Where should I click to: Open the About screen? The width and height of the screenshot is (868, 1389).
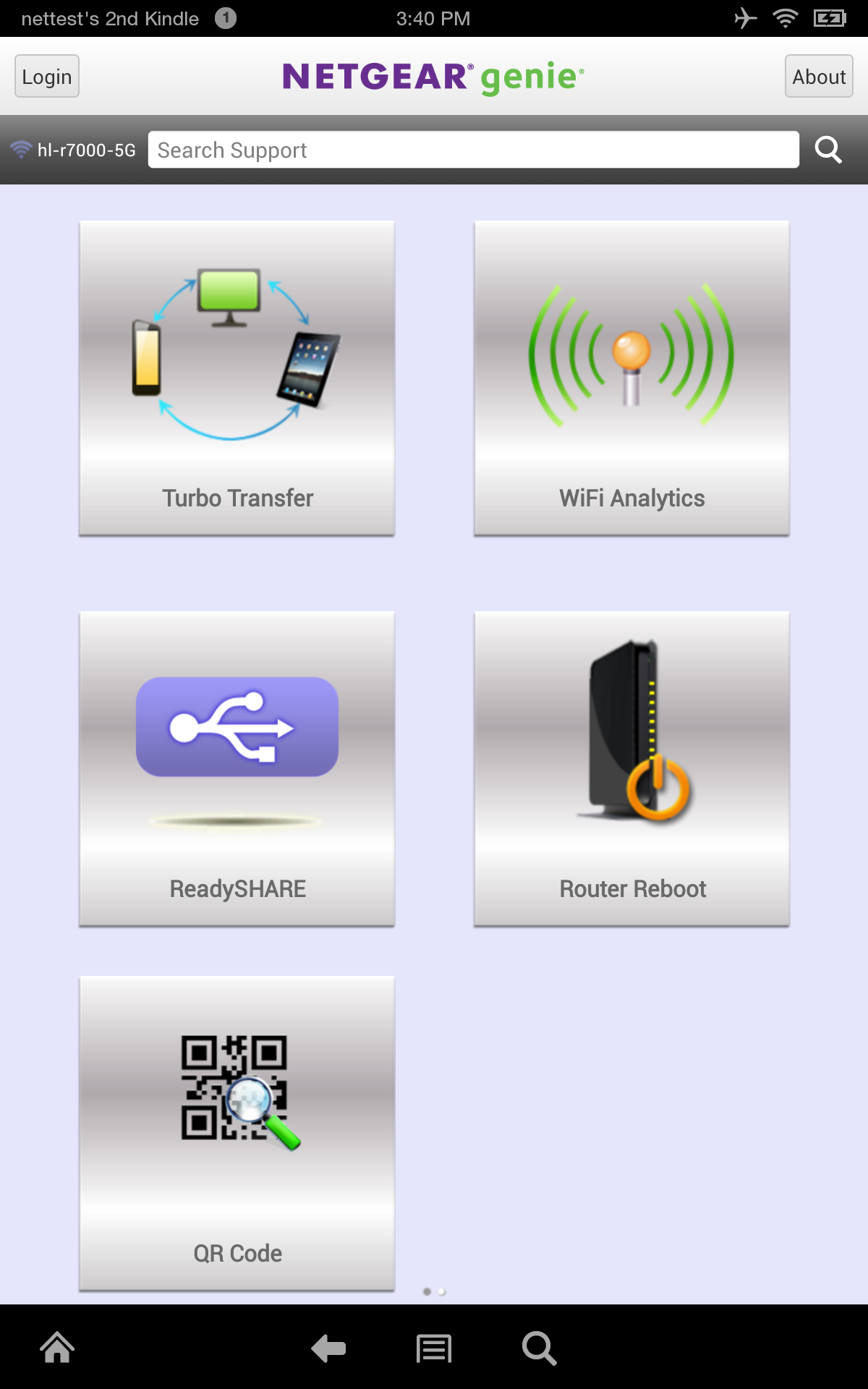(x=818, y=76)
